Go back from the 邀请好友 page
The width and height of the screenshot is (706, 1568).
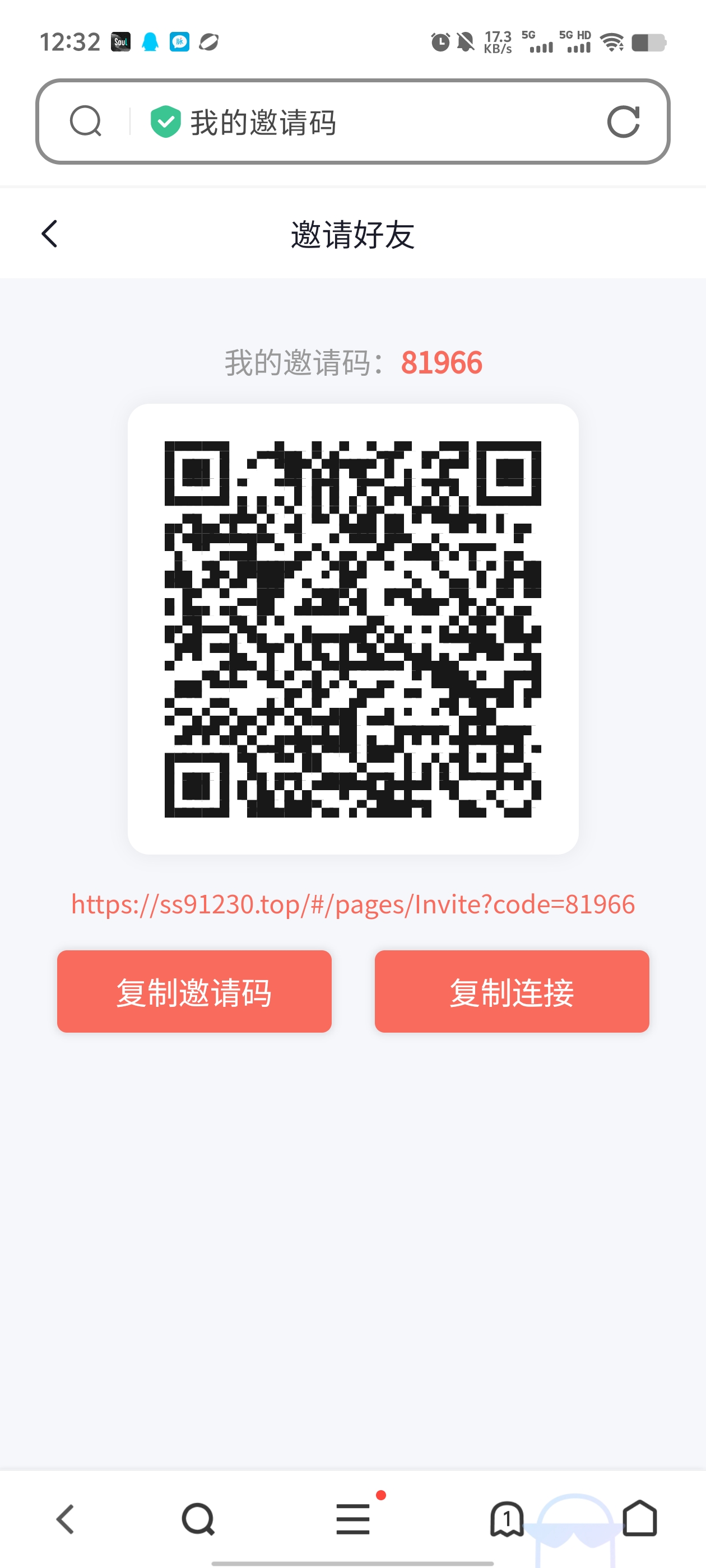pos(49,234)
